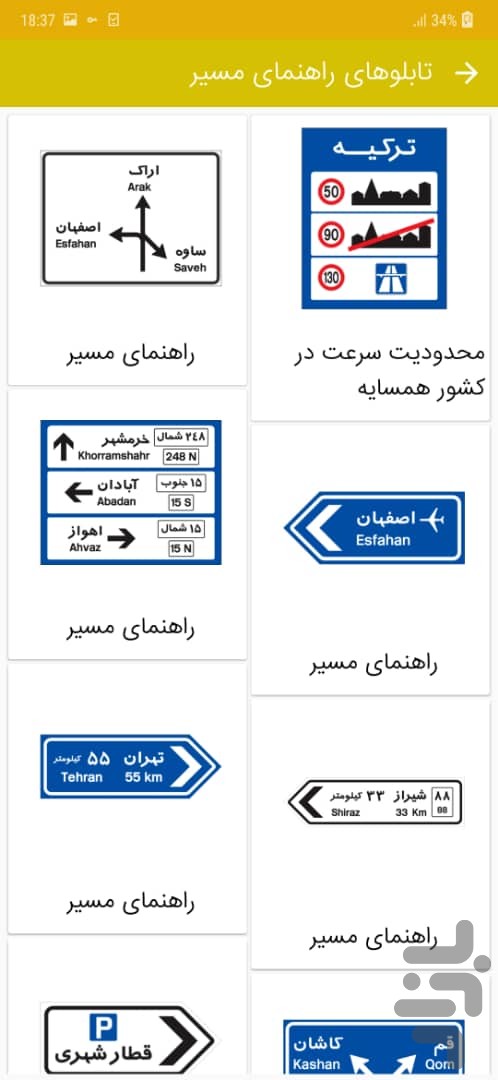This screenshot has width=498, height=1080.
Task: Open the Kashan and Qom sign card
Action: 371,1027
